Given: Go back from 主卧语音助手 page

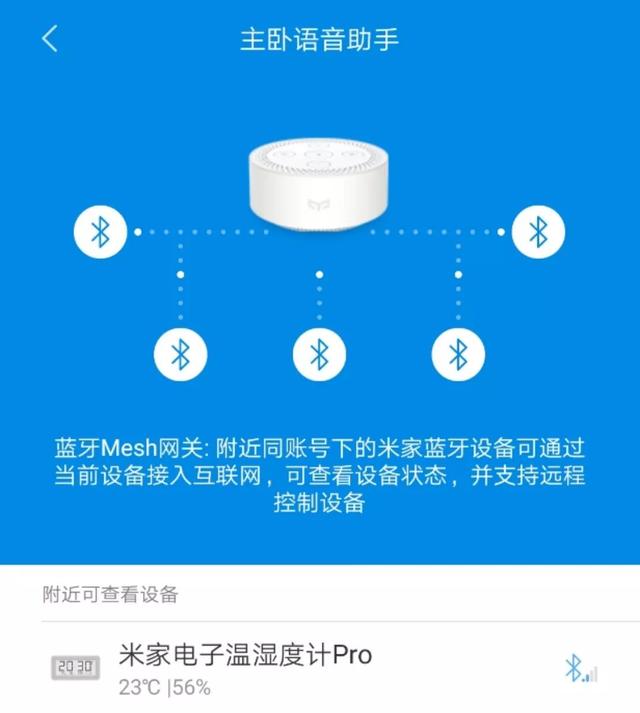Looking at the screenshot, I should (50, 39).
